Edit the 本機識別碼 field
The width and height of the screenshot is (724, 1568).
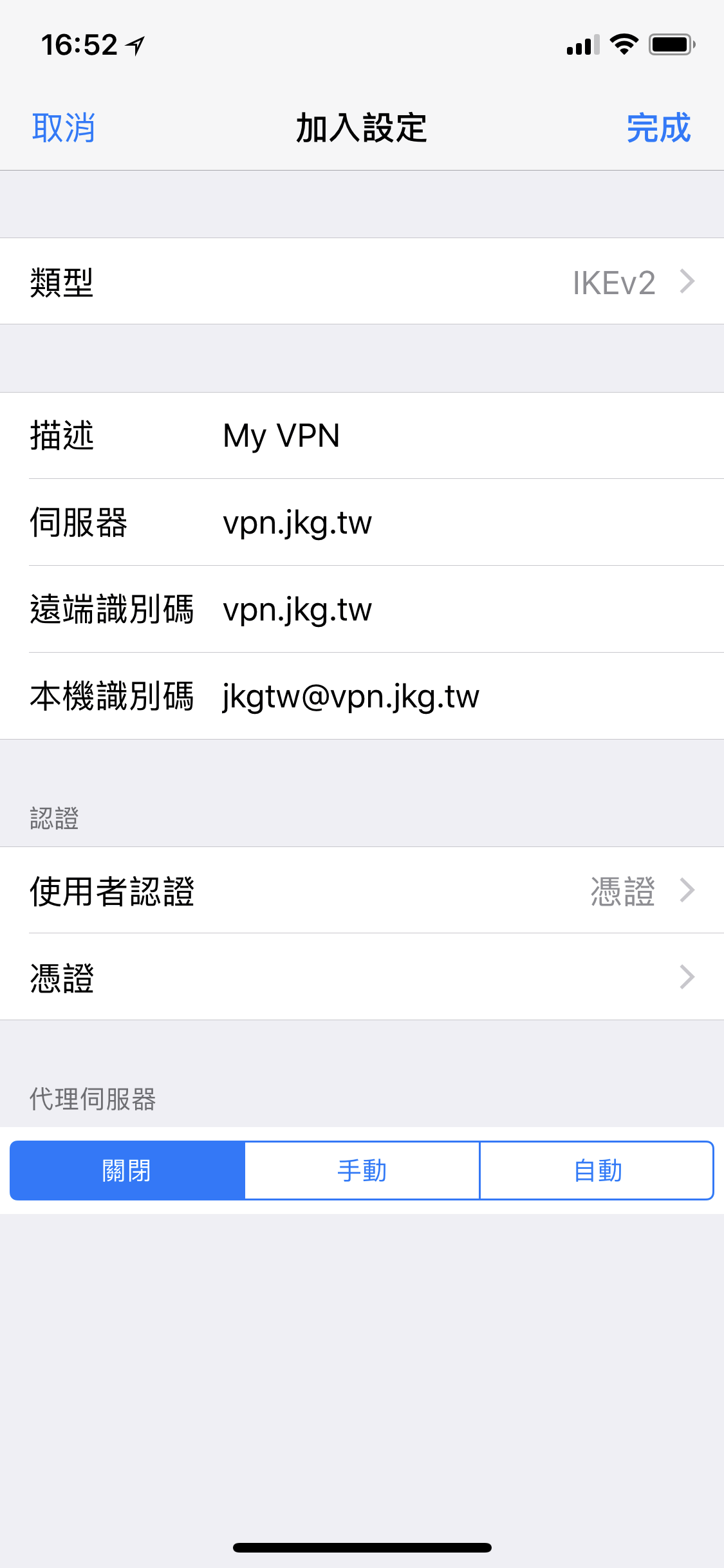tap(362, 696)
